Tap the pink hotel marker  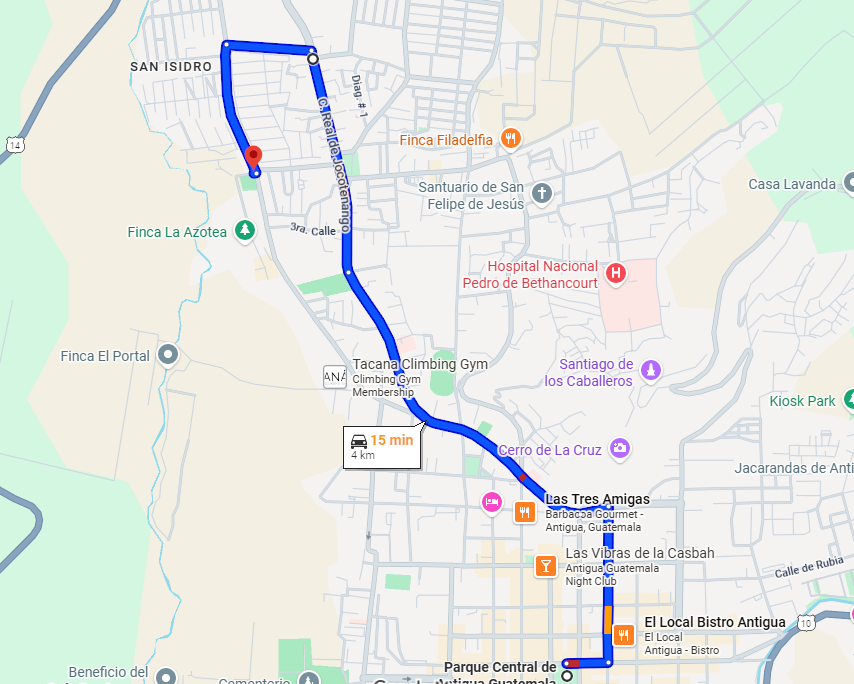point(492,502)
